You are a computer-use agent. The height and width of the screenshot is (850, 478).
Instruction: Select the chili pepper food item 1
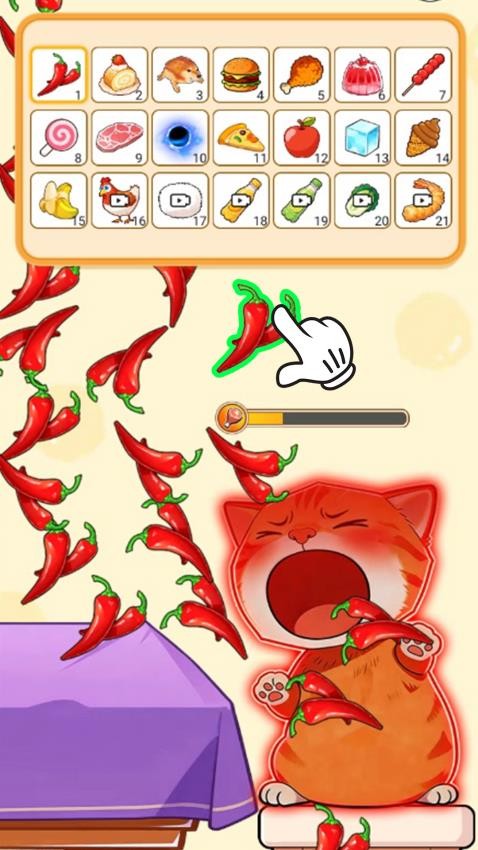point(59,75)
